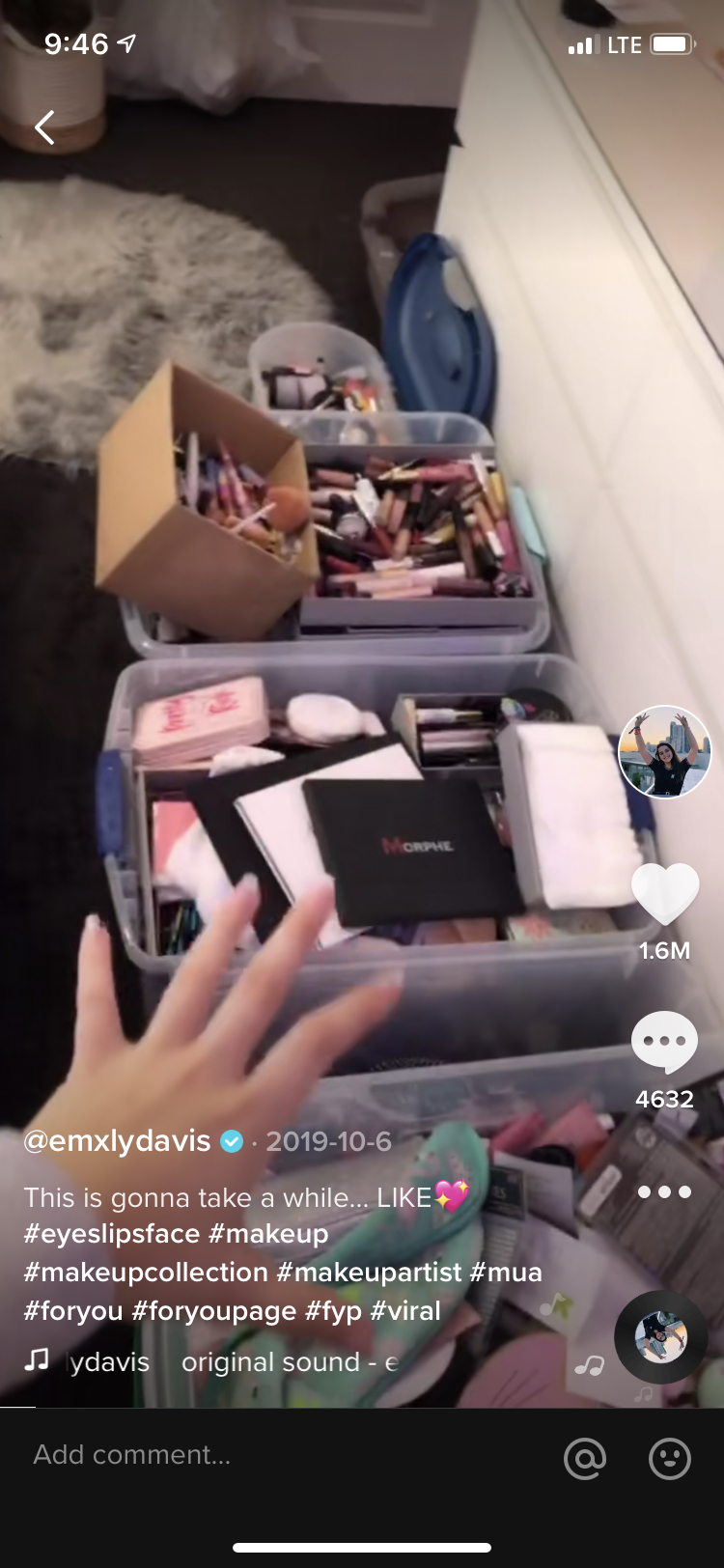
Task: Open the emoji picker icon
Action: pos(669,1458)
